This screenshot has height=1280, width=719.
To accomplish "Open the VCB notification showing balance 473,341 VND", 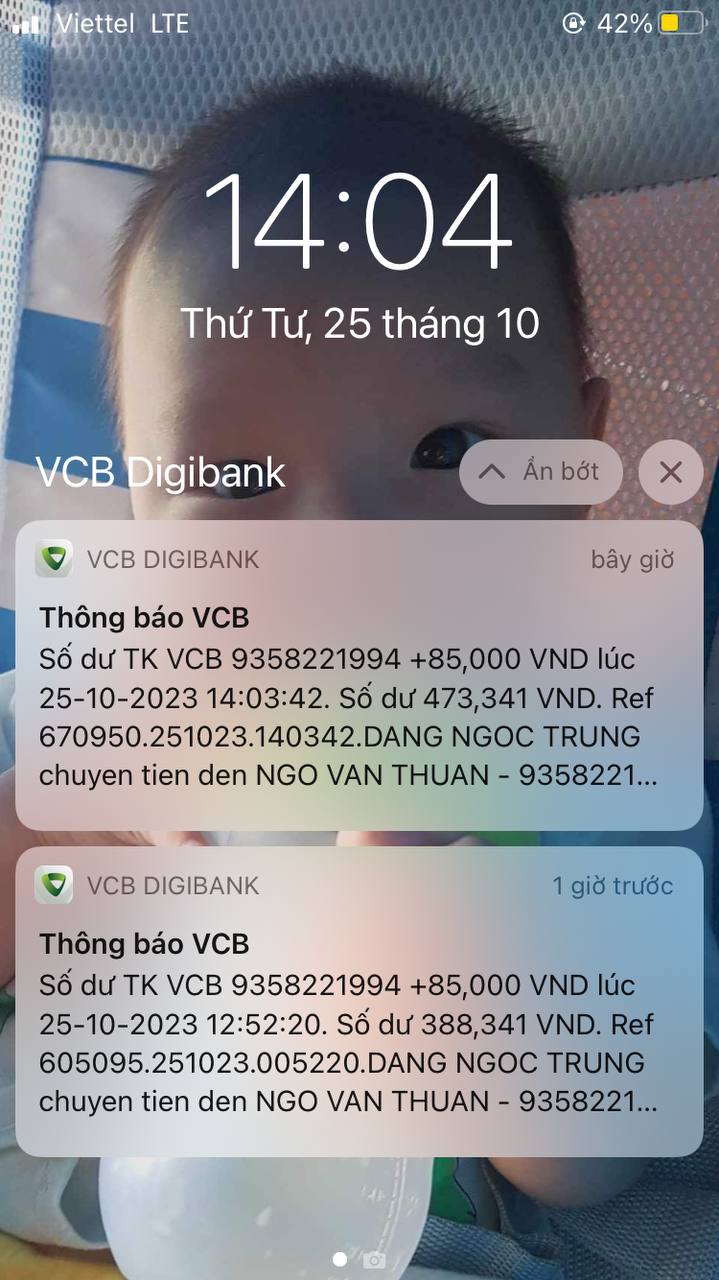I will (359, 675).
